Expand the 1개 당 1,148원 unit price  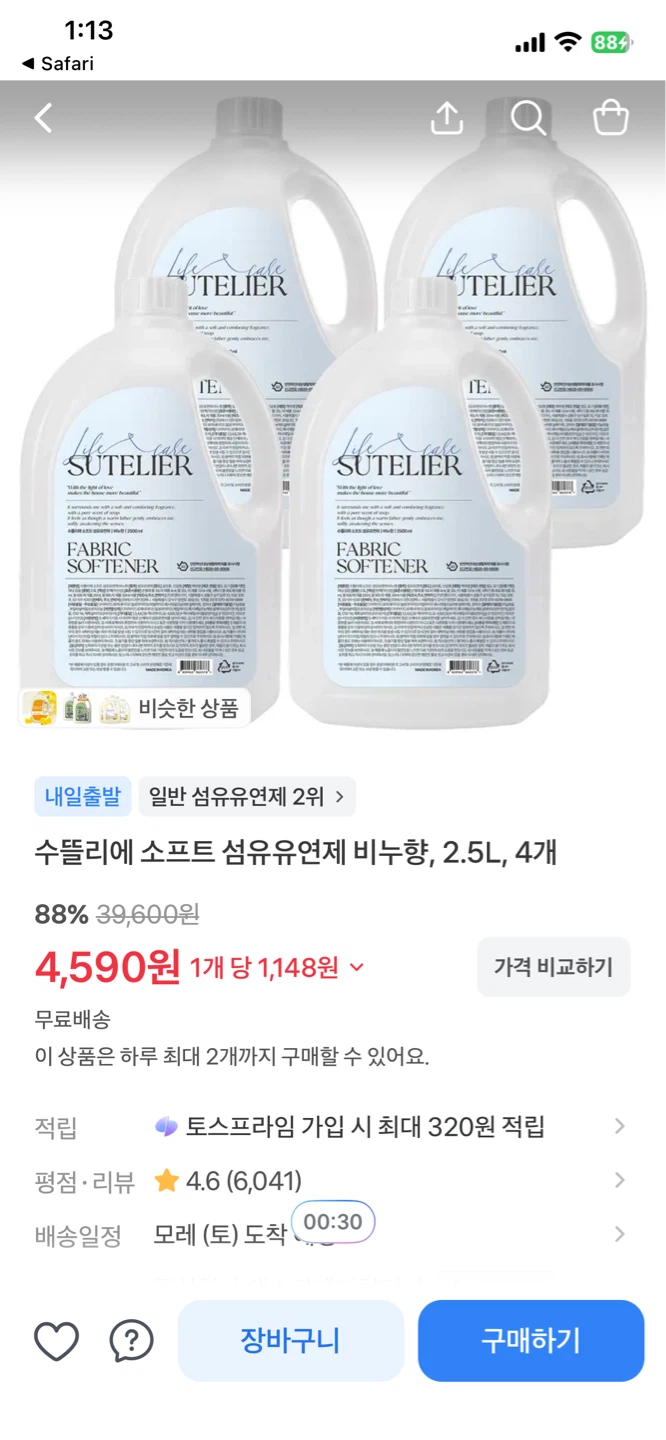tap(277, 967)
